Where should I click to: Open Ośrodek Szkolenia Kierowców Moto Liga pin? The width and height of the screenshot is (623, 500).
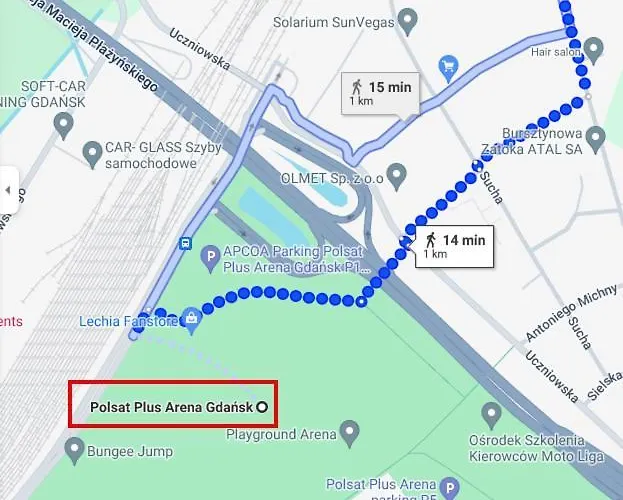coord(491,413)
